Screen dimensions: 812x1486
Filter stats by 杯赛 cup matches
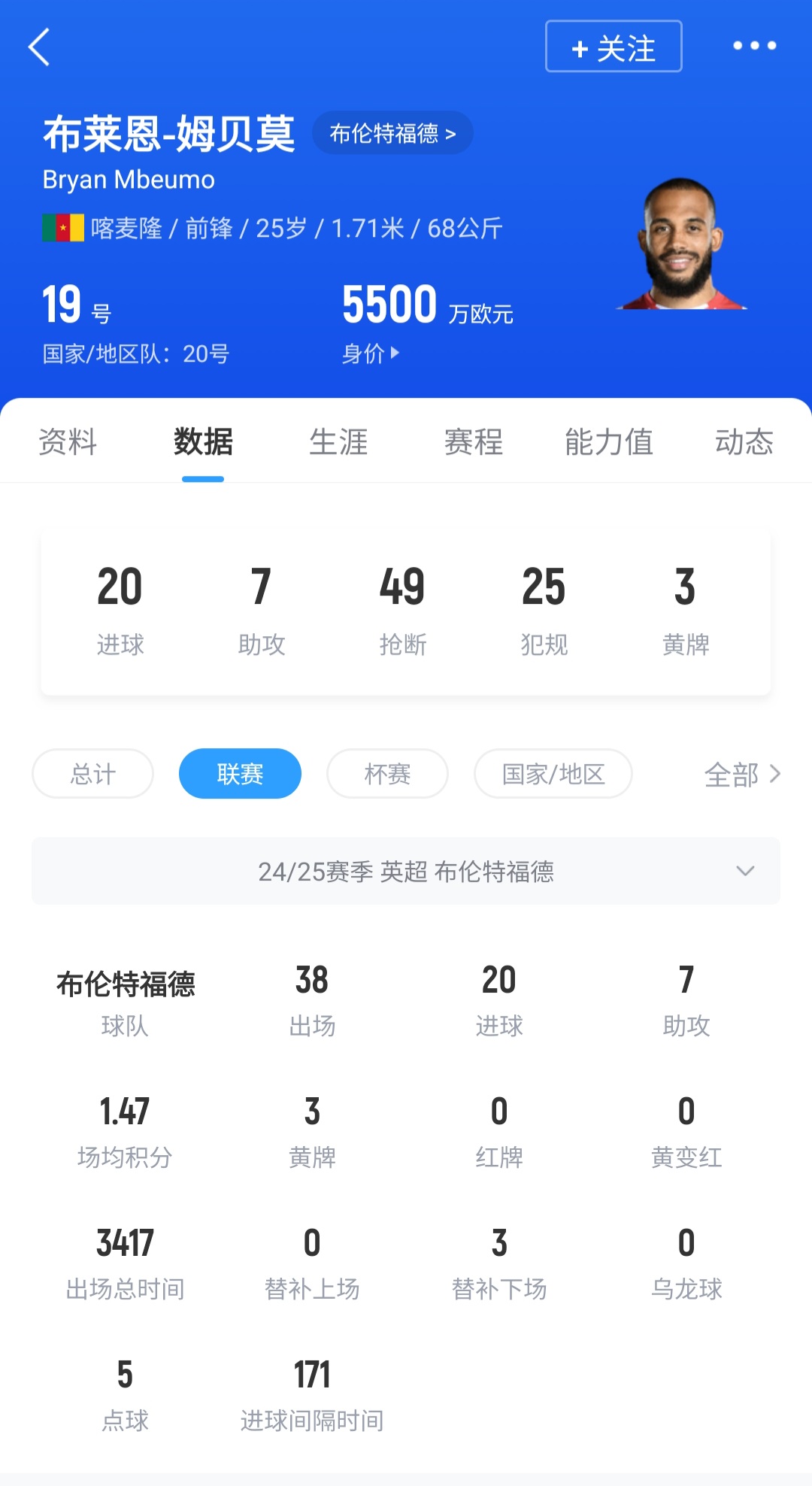pyautogui.click(x=387, y=773)
